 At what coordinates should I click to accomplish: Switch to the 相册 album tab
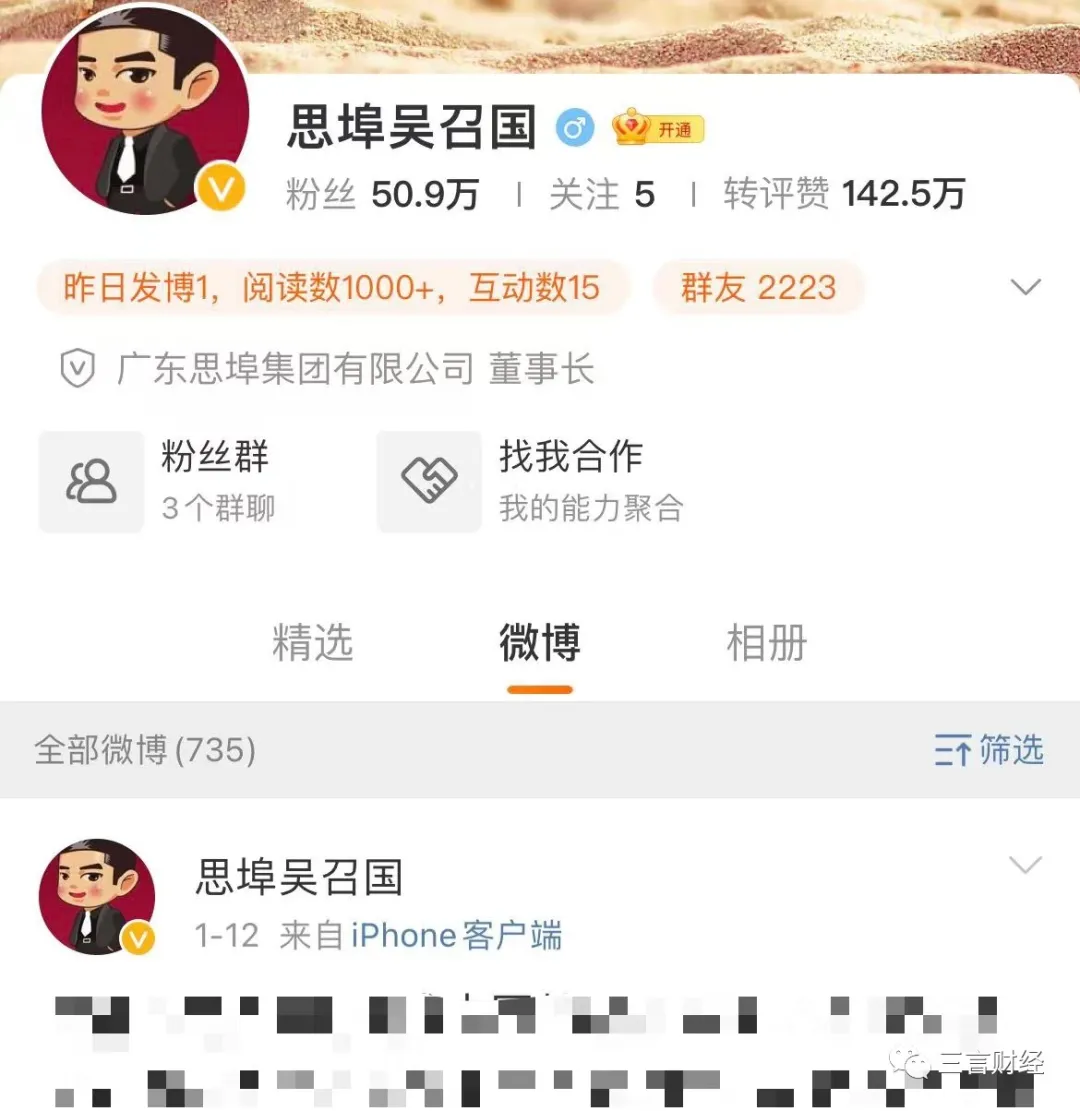click(x=766, y=643)
